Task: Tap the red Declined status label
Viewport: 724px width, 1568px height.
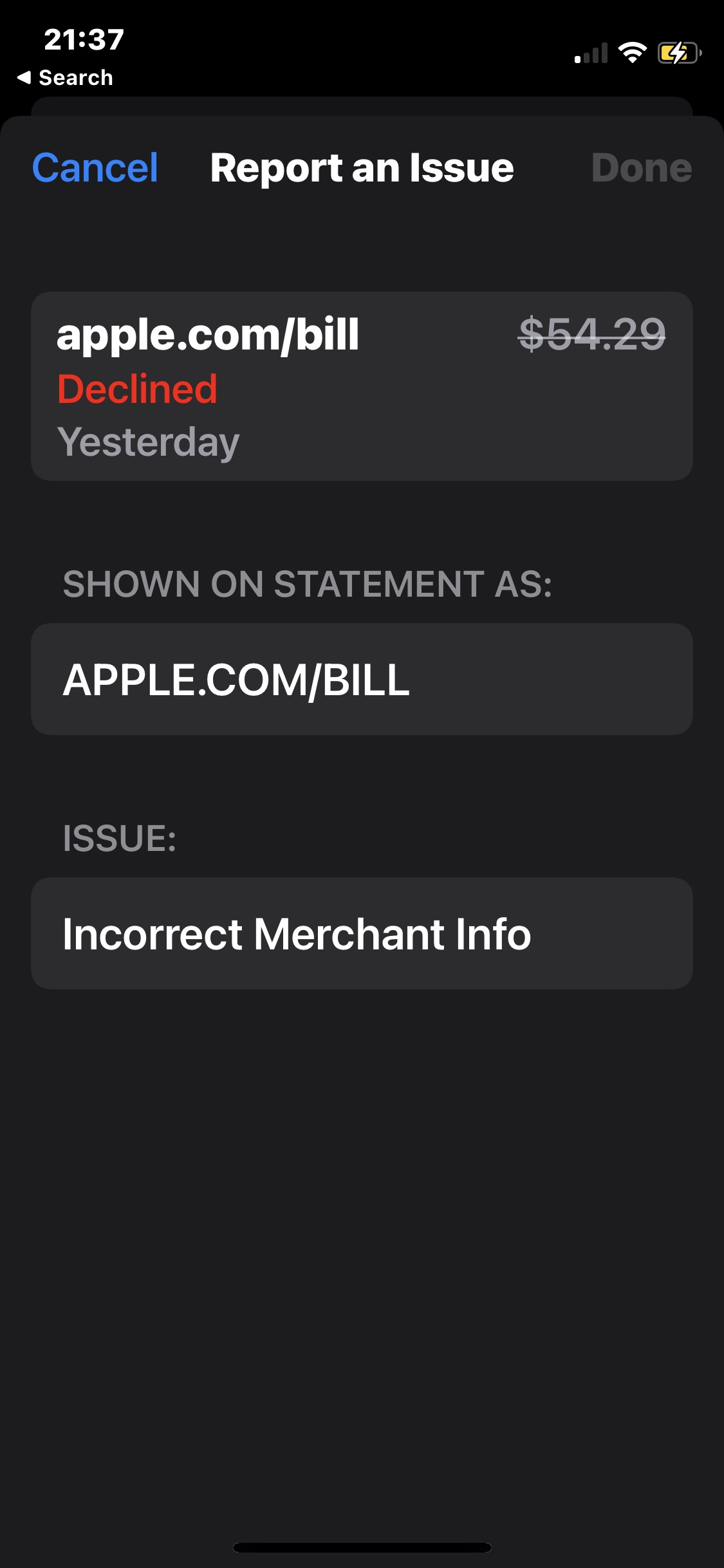Action: click(138, 387)
